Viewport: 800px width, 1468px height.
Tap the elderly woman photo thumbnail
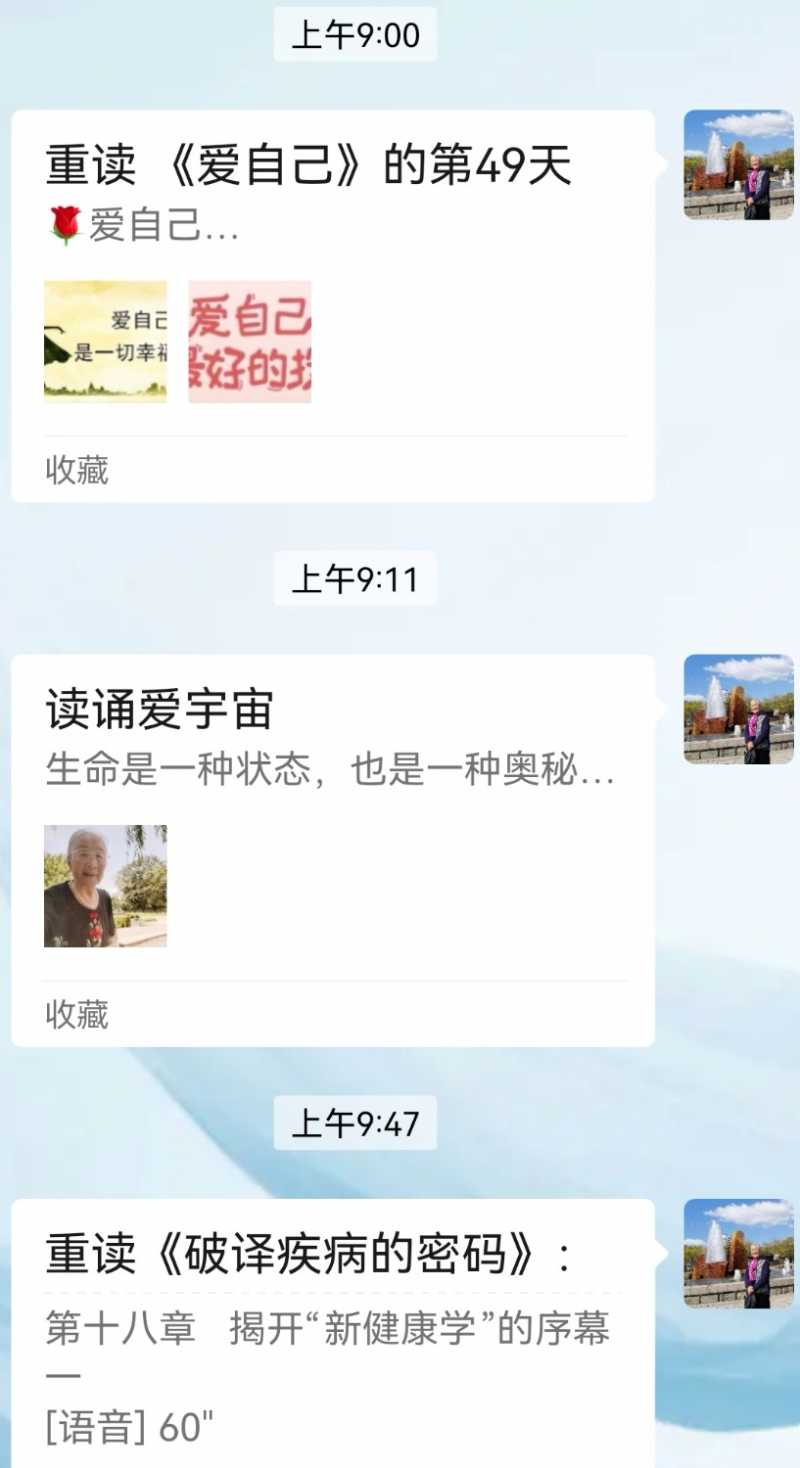[105, 886]
